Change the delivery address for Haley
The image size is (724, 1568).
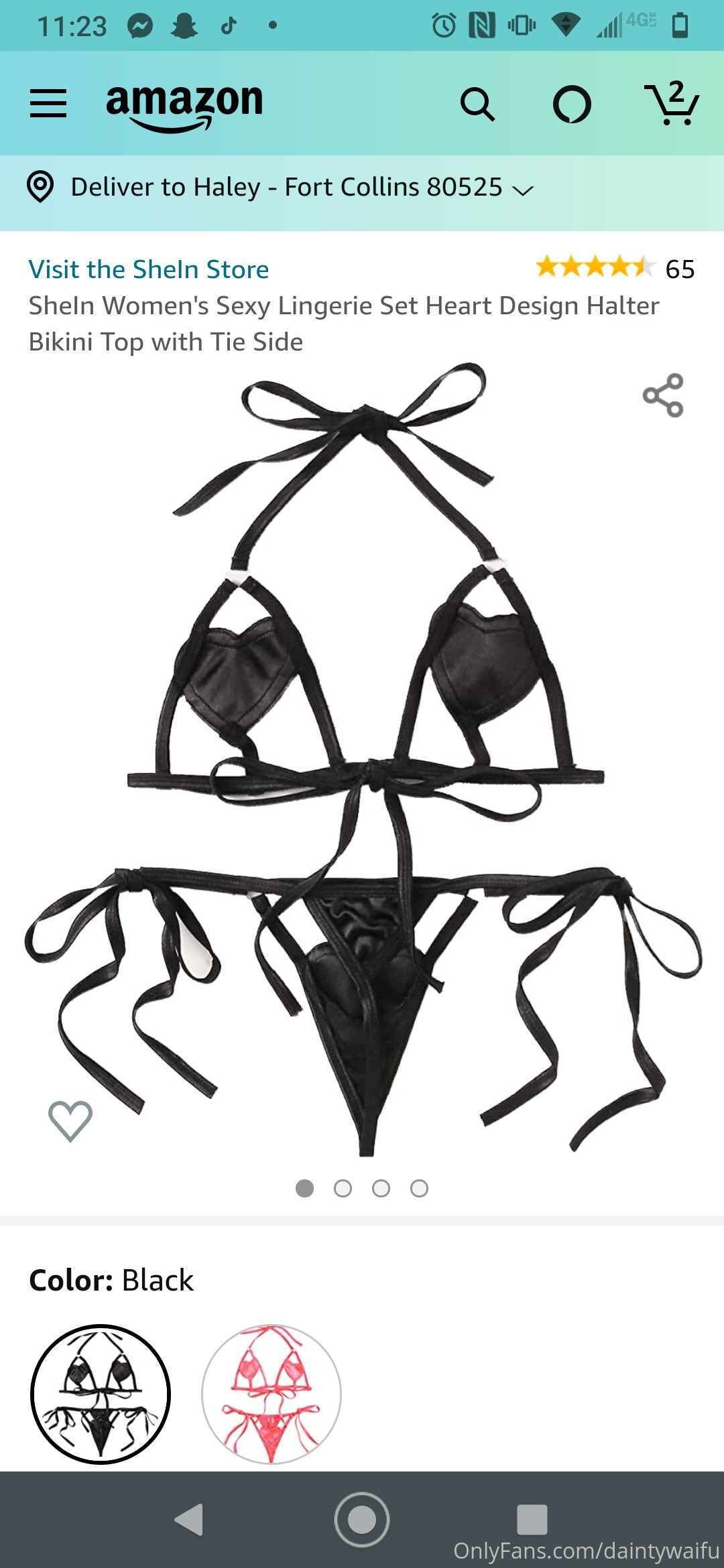(280, 188)
